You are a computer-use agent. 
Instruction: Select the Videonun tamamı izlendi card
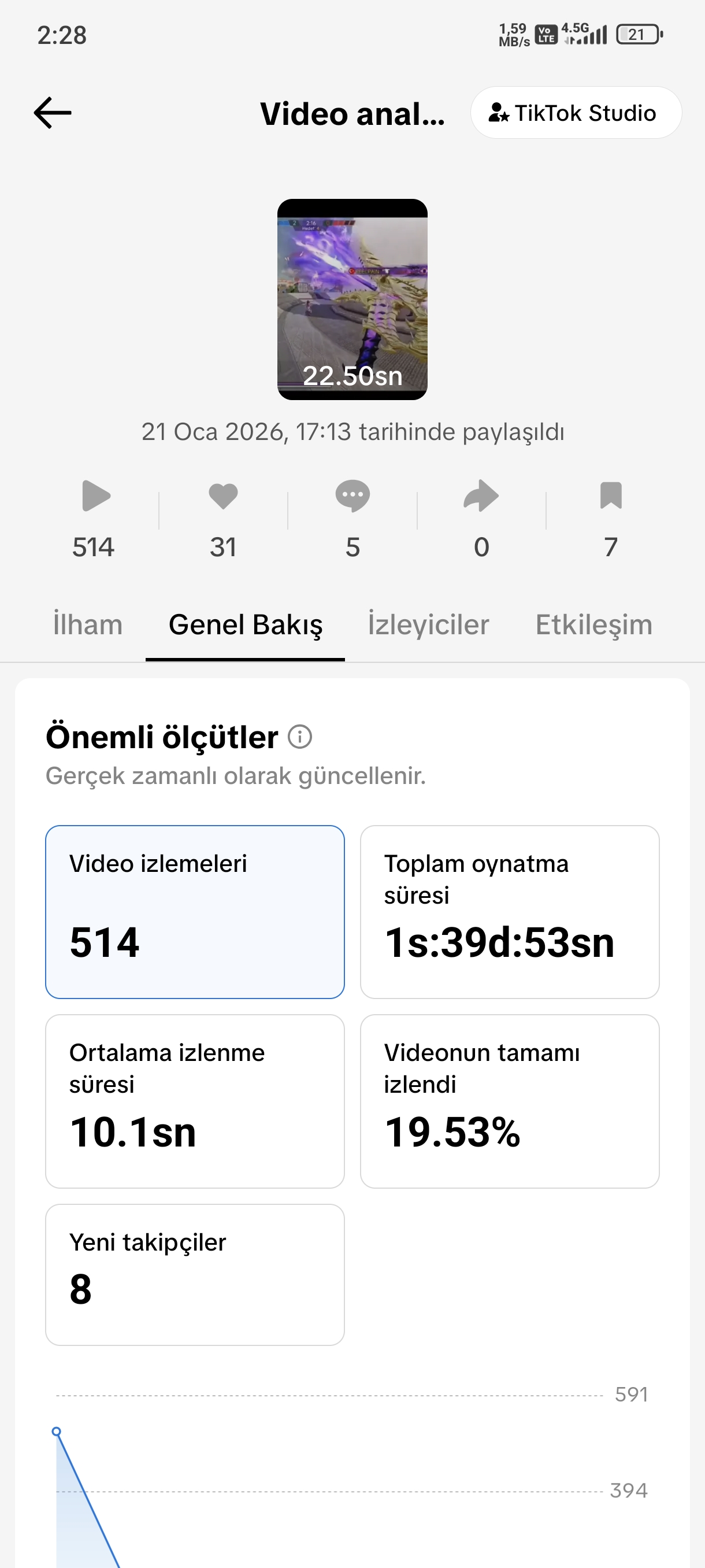click(510, 1101)
